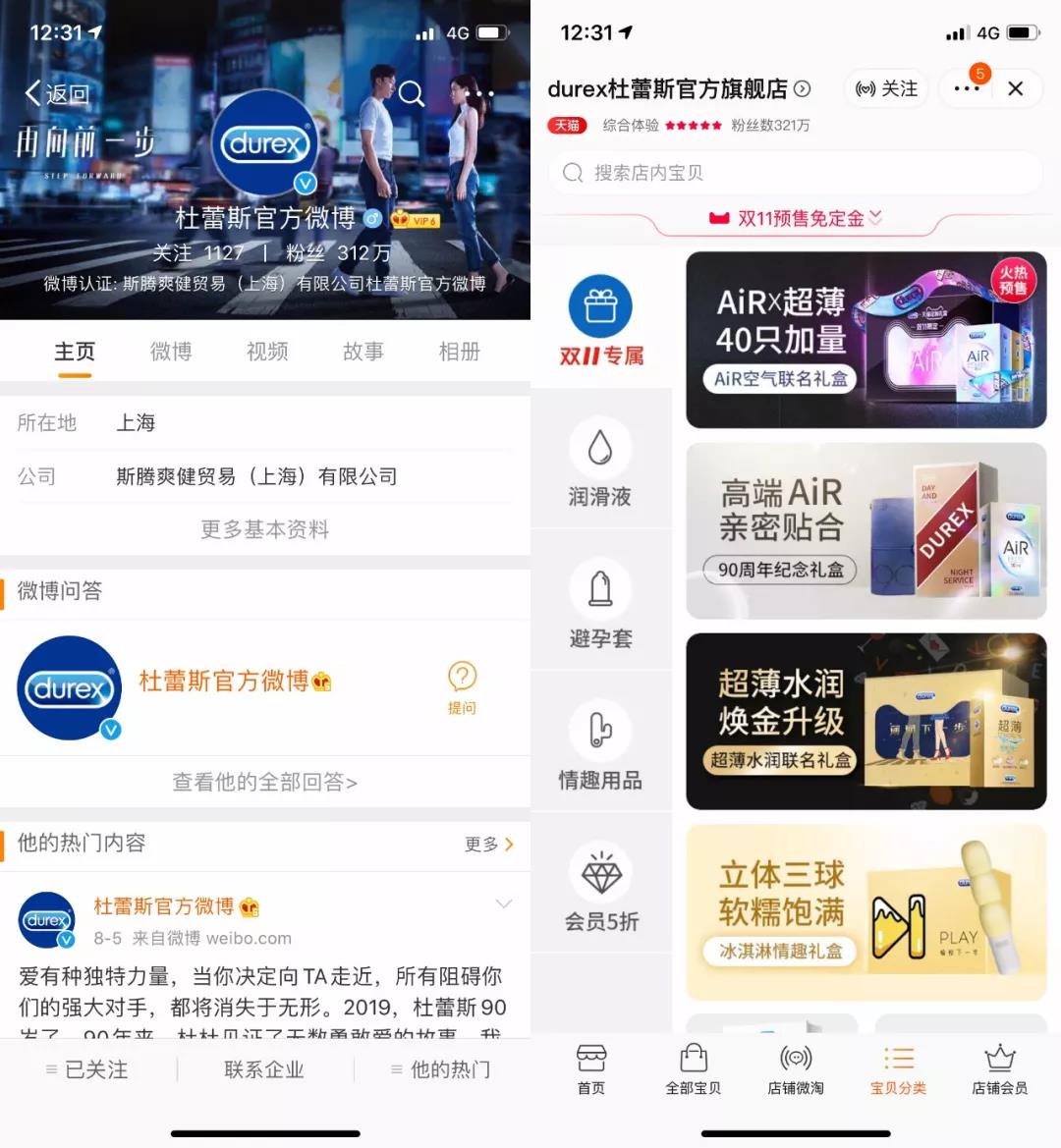Go back using the 返回 arrow
The height and width of the screenshot is (1148, 1061).
click(56, 93)
